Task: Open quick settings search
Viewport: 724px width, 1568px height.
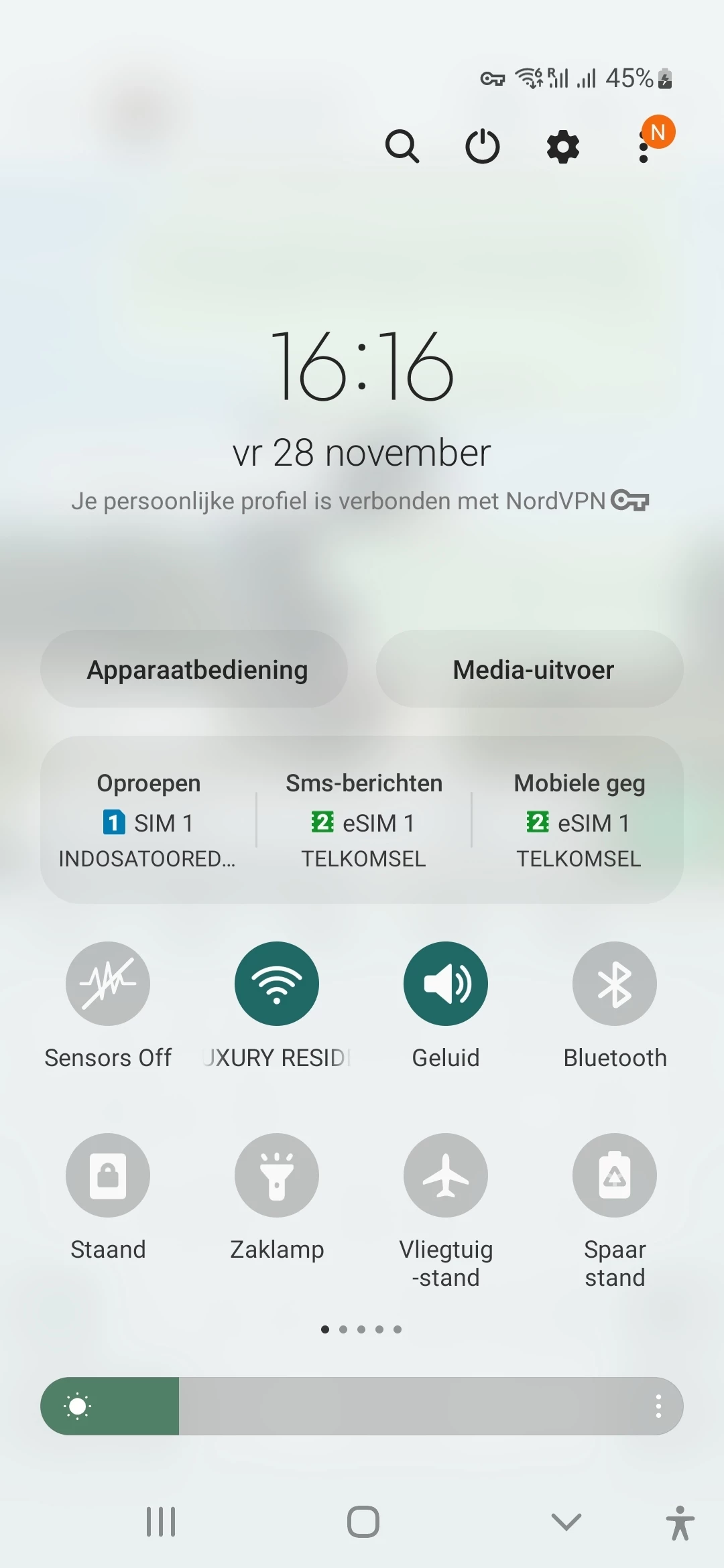Action: [x=402, y=146]
